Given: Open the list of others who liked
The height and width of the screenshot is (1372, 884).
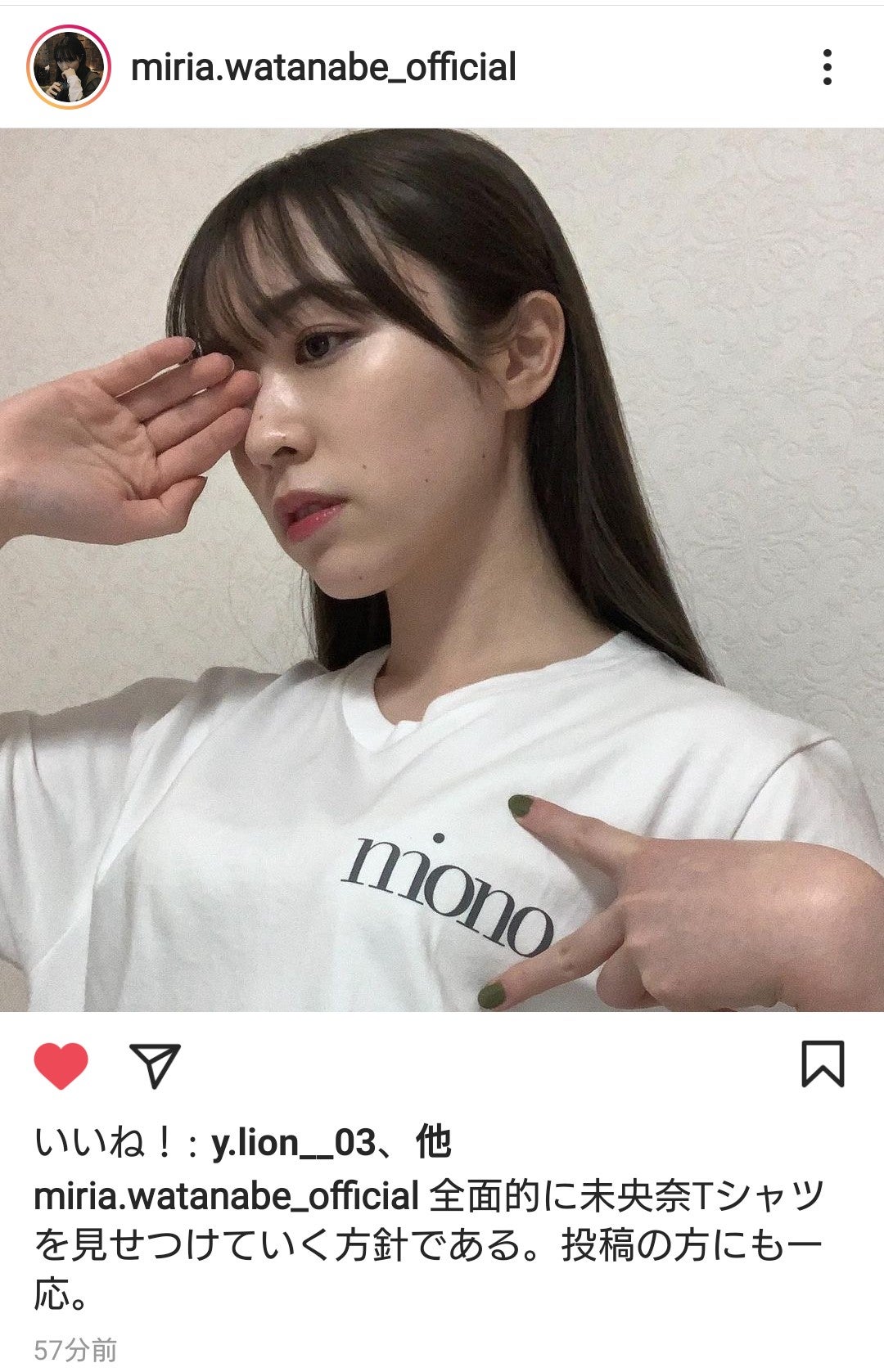Looking at the screenshot, I should (434, 1143).
